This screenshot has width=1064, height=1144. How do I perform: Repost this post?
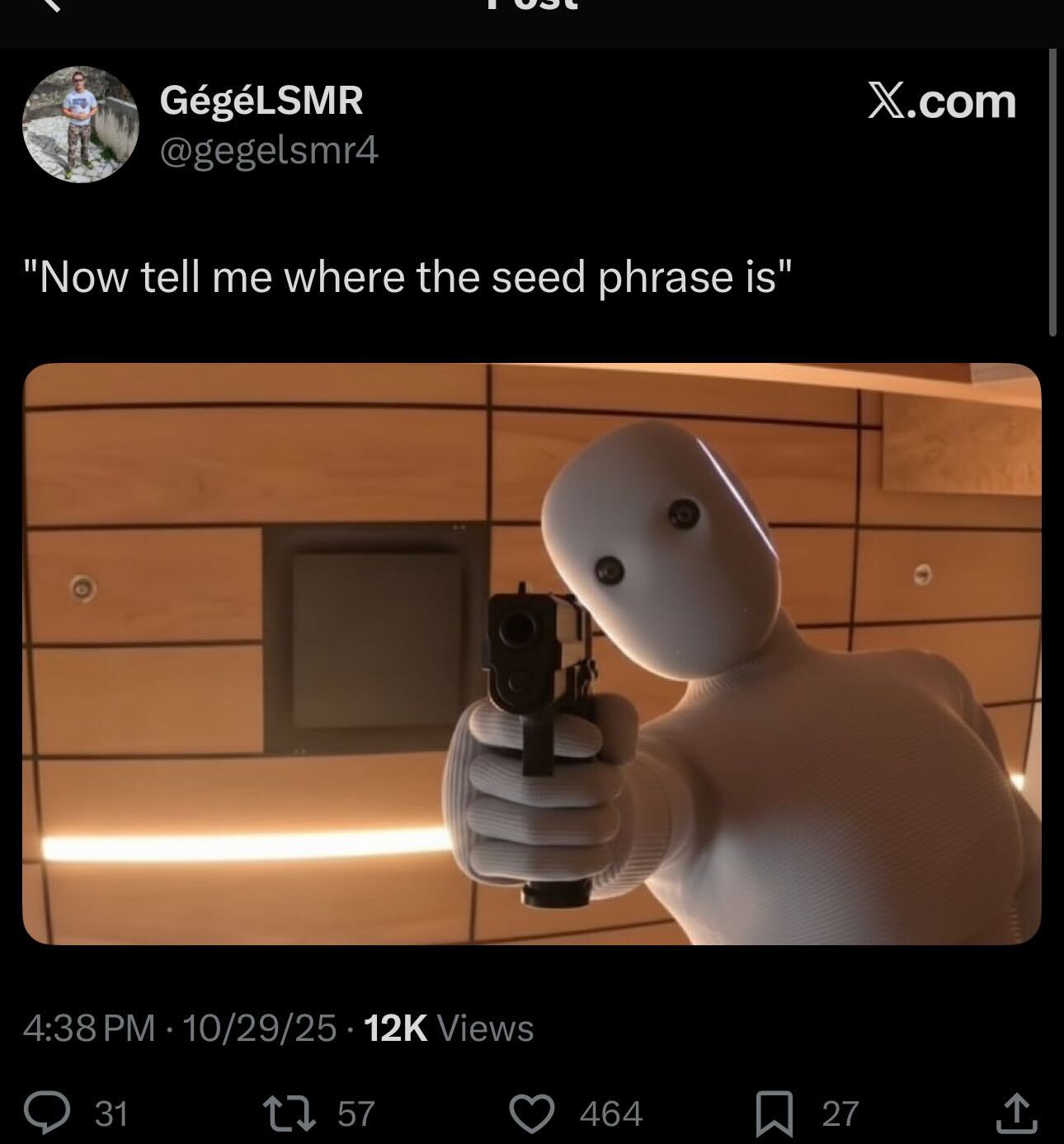288,1113
